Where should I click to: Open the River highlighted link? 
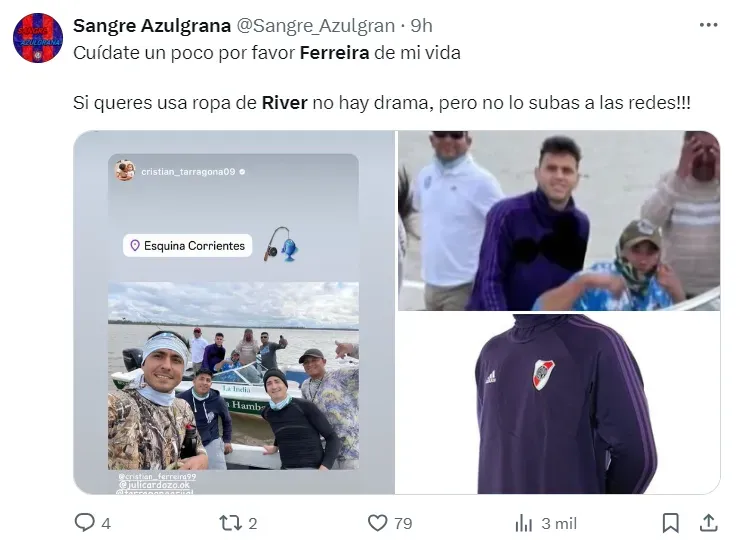[284, 102]
